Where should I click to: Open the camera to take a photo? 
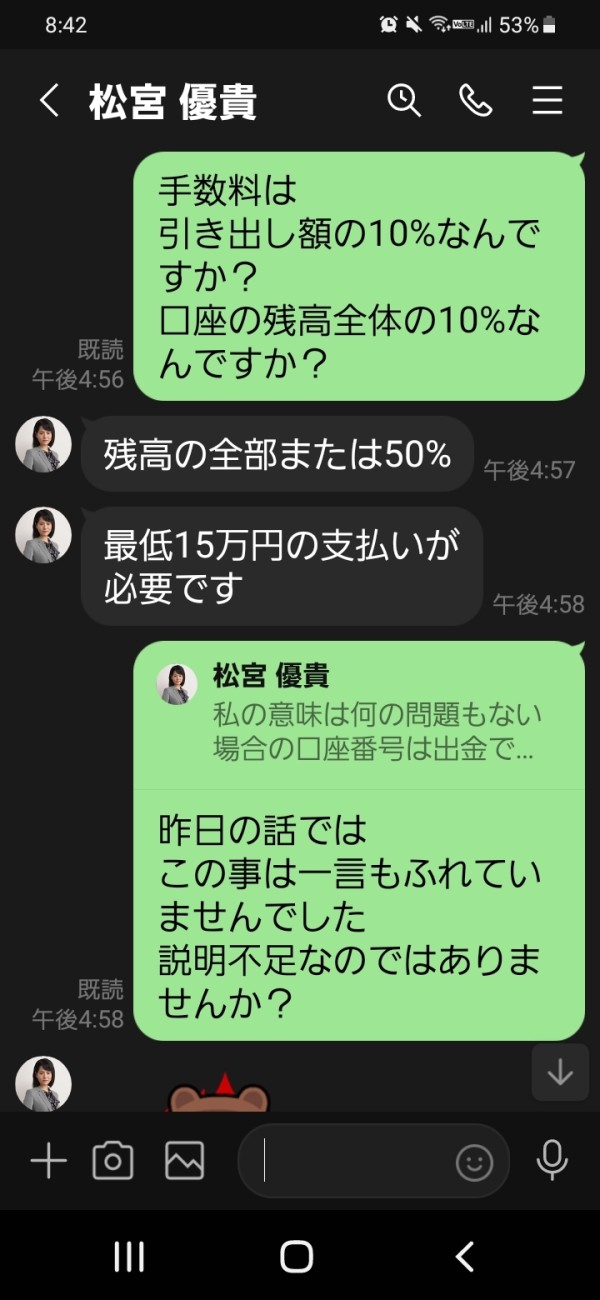point(113,1161)
